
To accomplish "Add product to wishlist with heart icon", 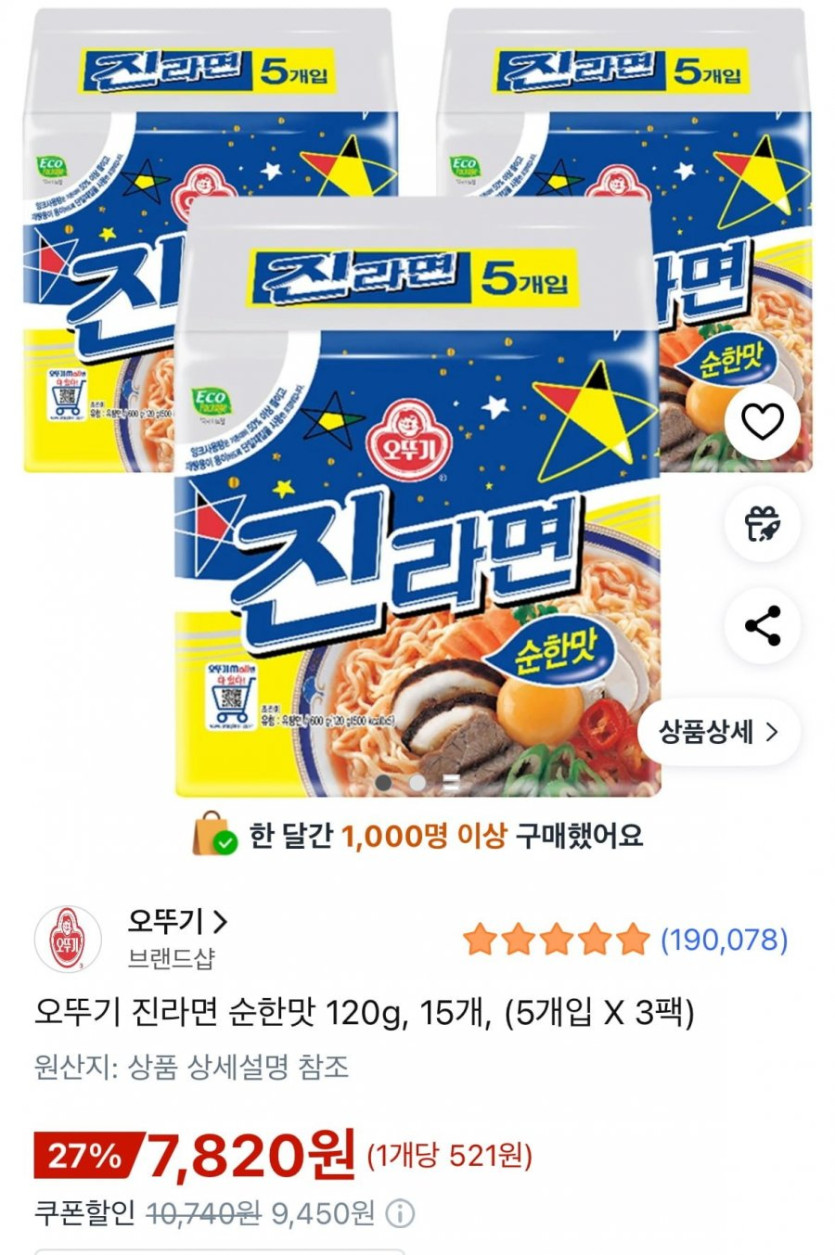I will click(762, 423).
